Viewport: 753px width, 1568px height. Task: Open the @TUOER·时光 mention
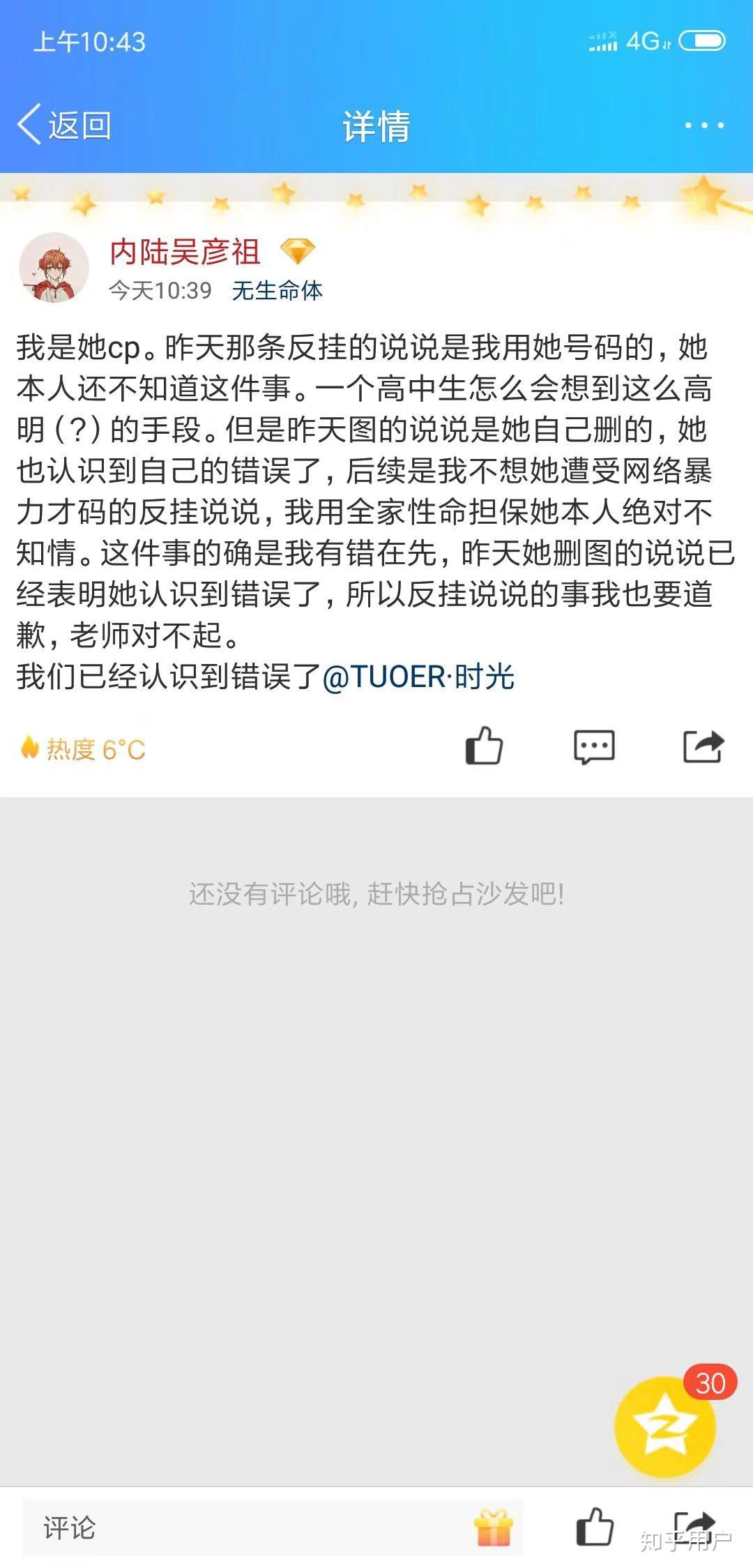pyautogui.click(x=418, y=677)
